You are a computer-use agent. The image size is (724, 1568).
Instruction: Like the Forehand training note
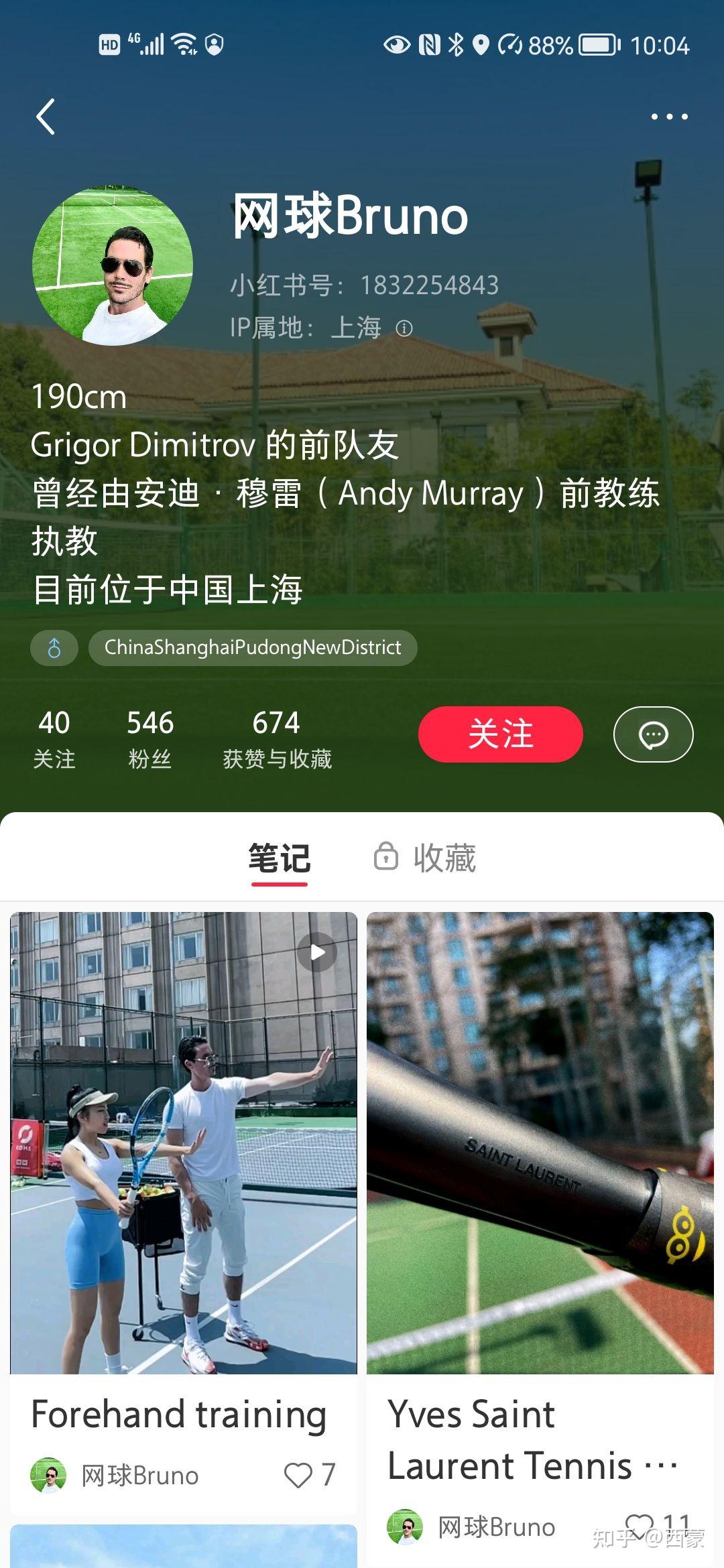tap(298, 1476)
